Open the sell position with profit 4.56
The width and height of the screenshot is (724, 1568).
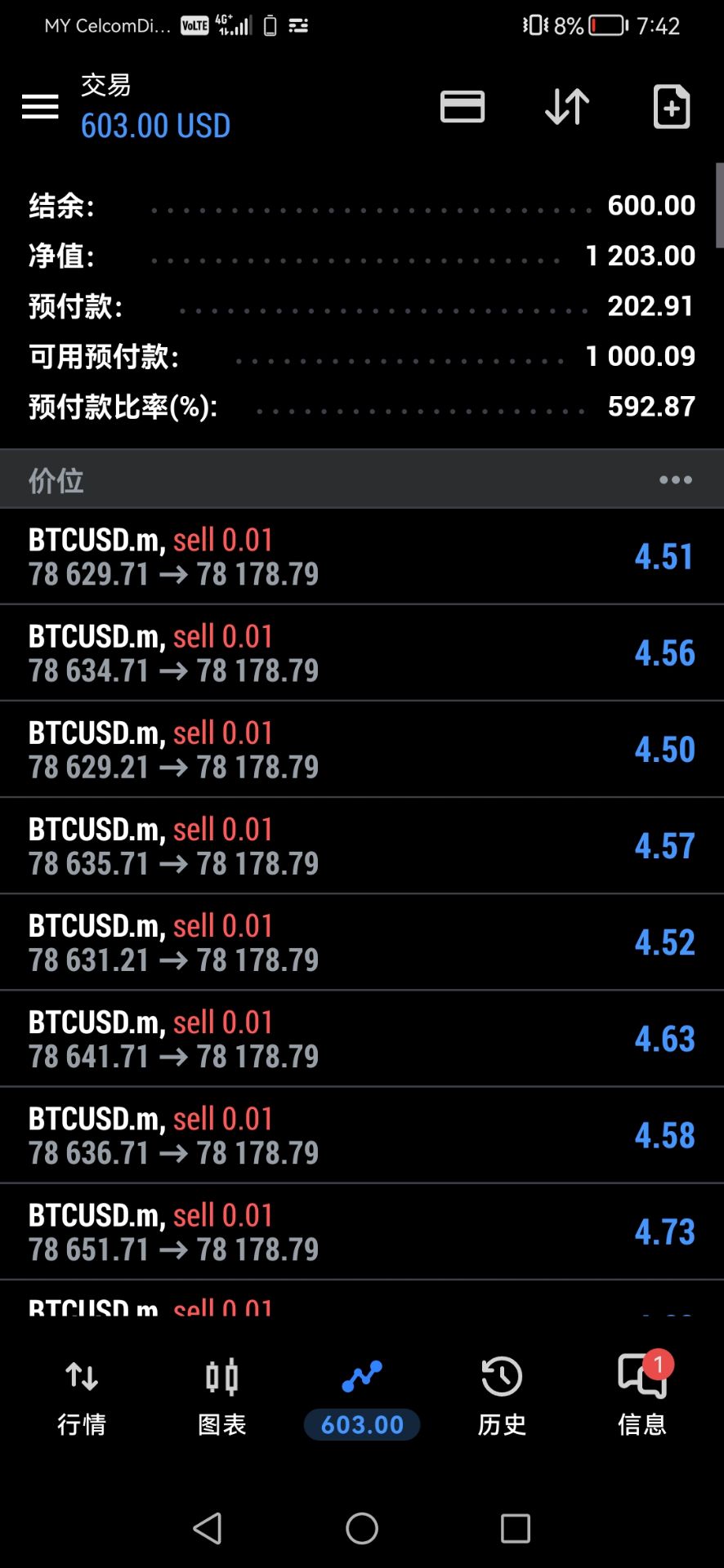[362, 653]
